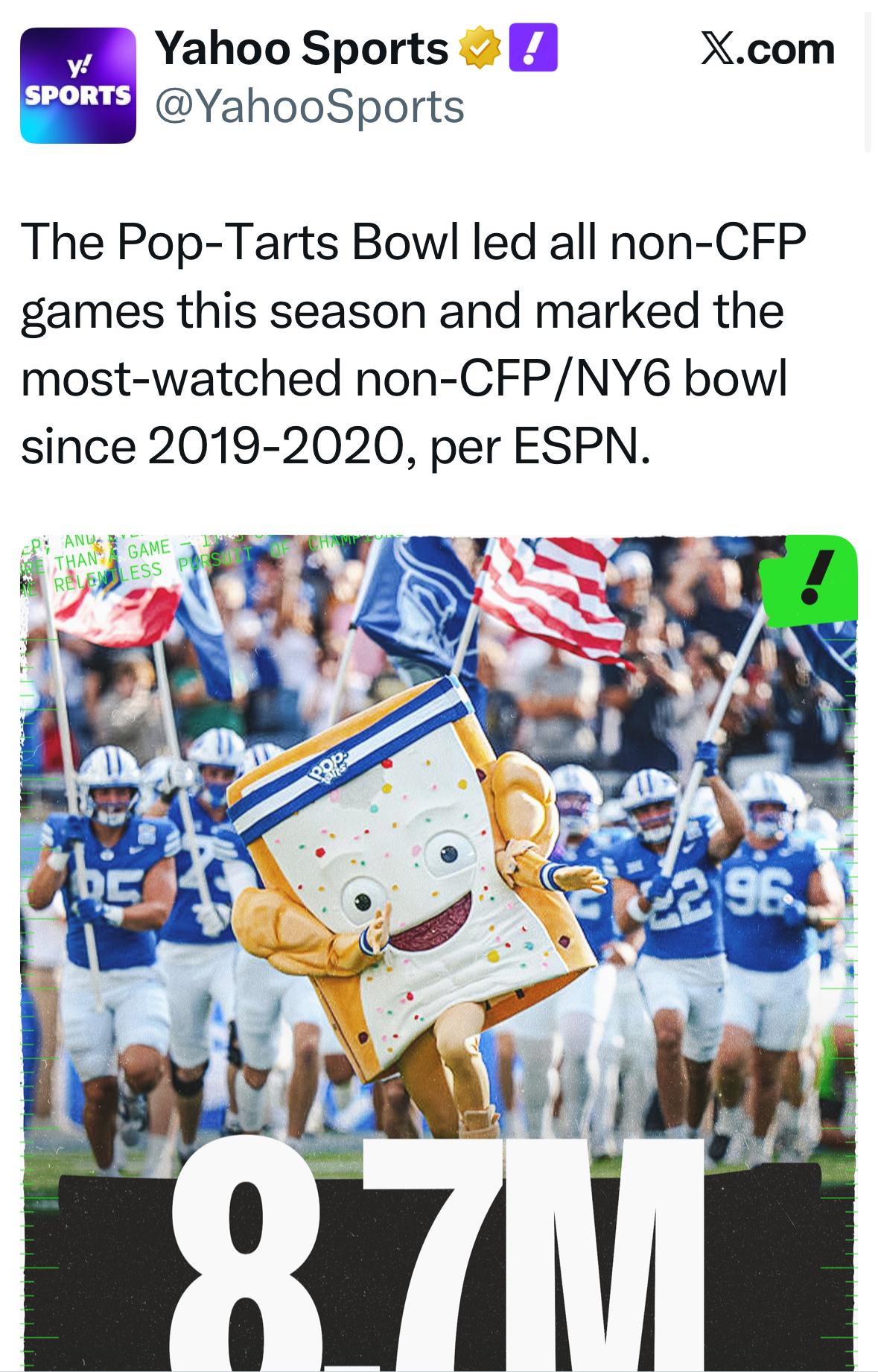Open the X.com source link

click(x=768, y=49)
